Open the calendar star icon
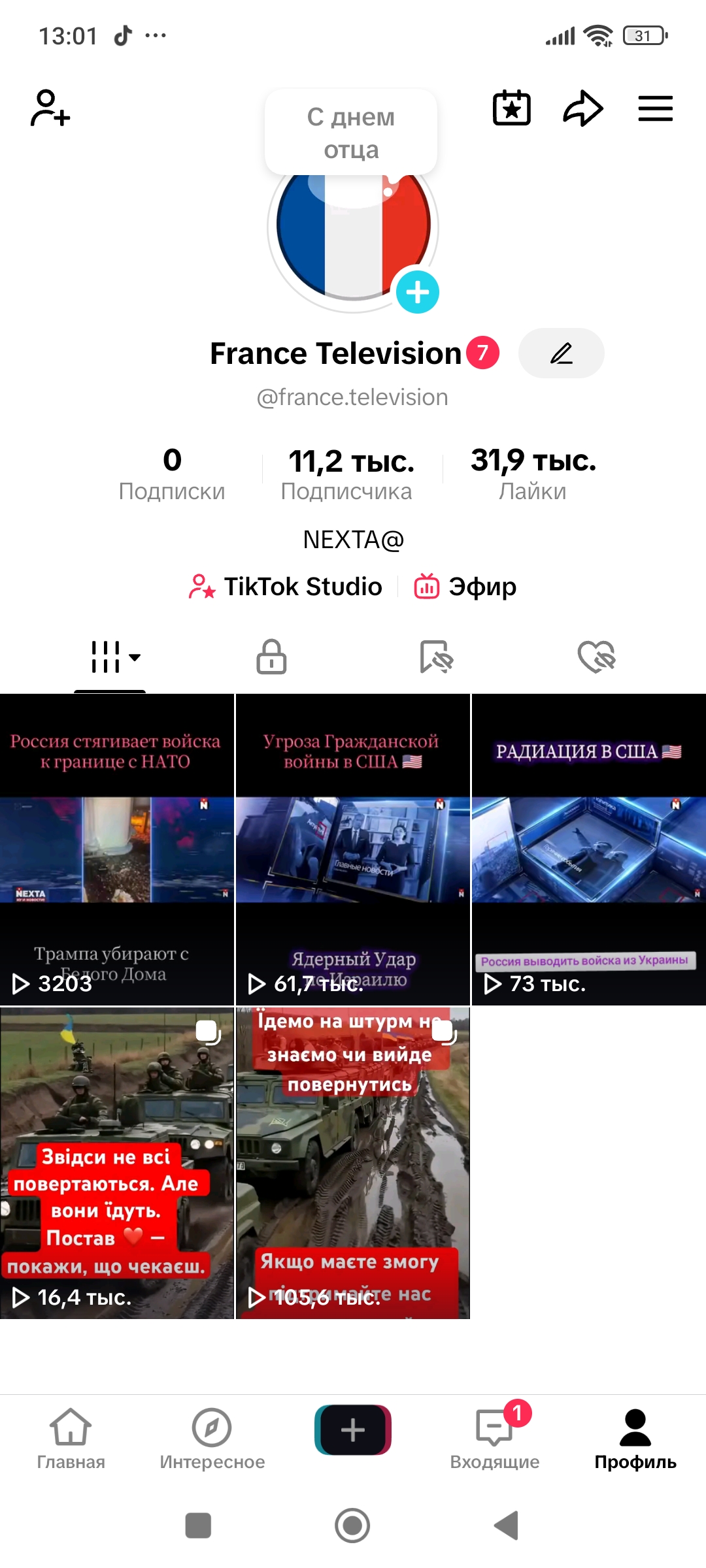The image size is (706, 1568). [511, 108]
